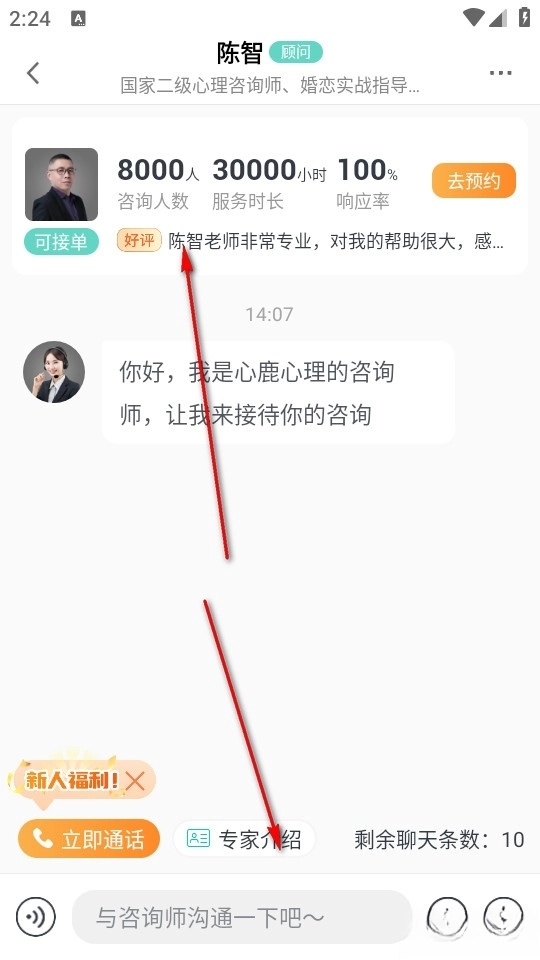Open 陈智's consultant avatar photo
Screen dimensions: 540x960
point(61,184)
